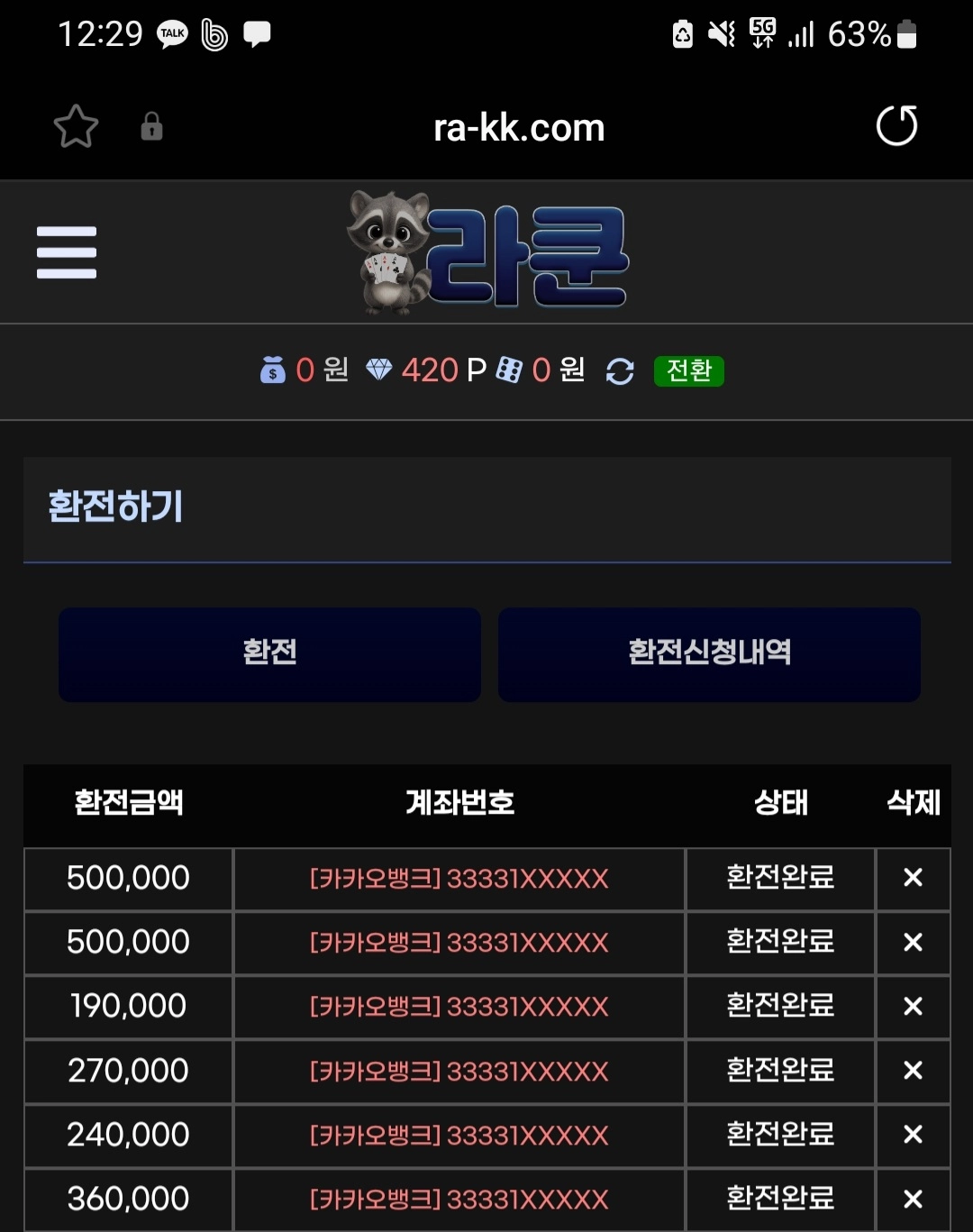Remove the 270,000 withdrawal record
This screenshot has width=973, height=1232.
(x=913, y=1071)
